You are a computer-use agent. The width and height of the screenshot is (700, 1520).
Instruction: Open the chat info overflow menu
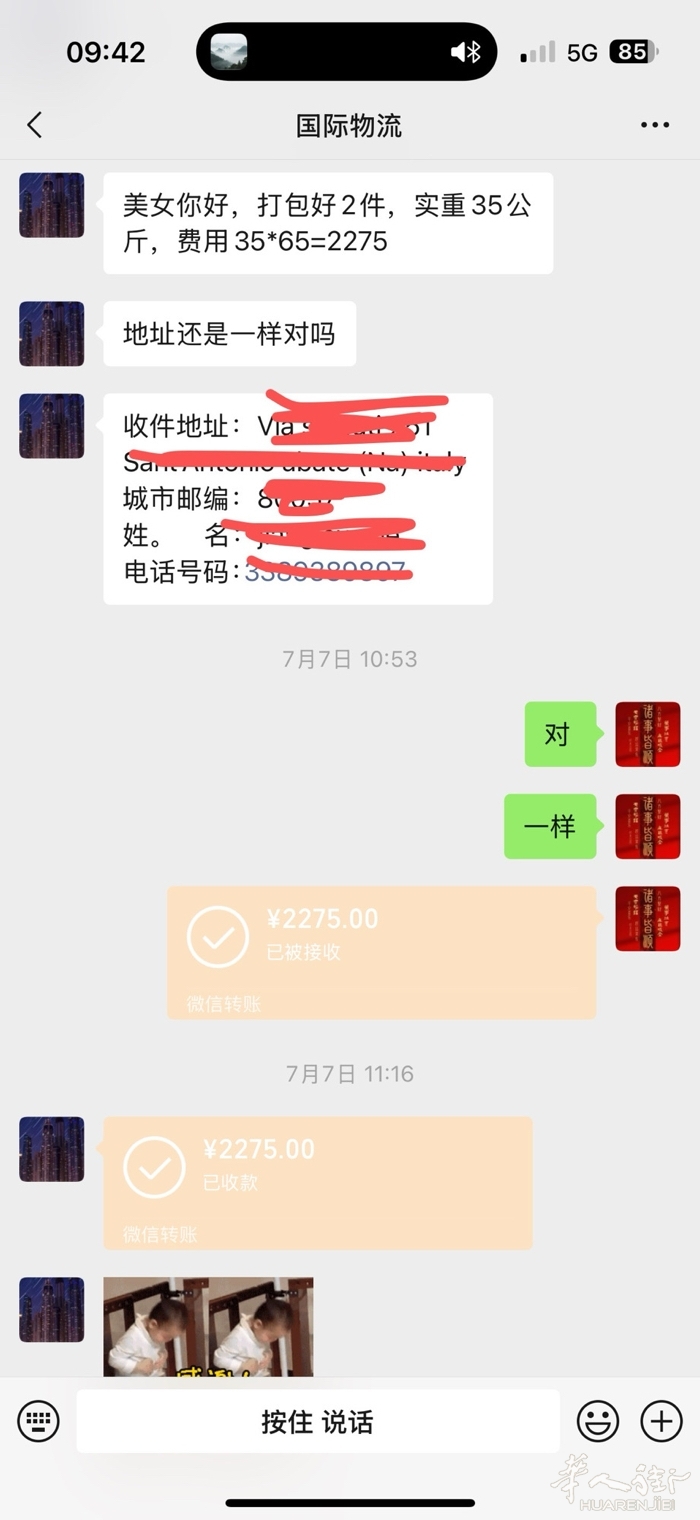click(654, 125)
